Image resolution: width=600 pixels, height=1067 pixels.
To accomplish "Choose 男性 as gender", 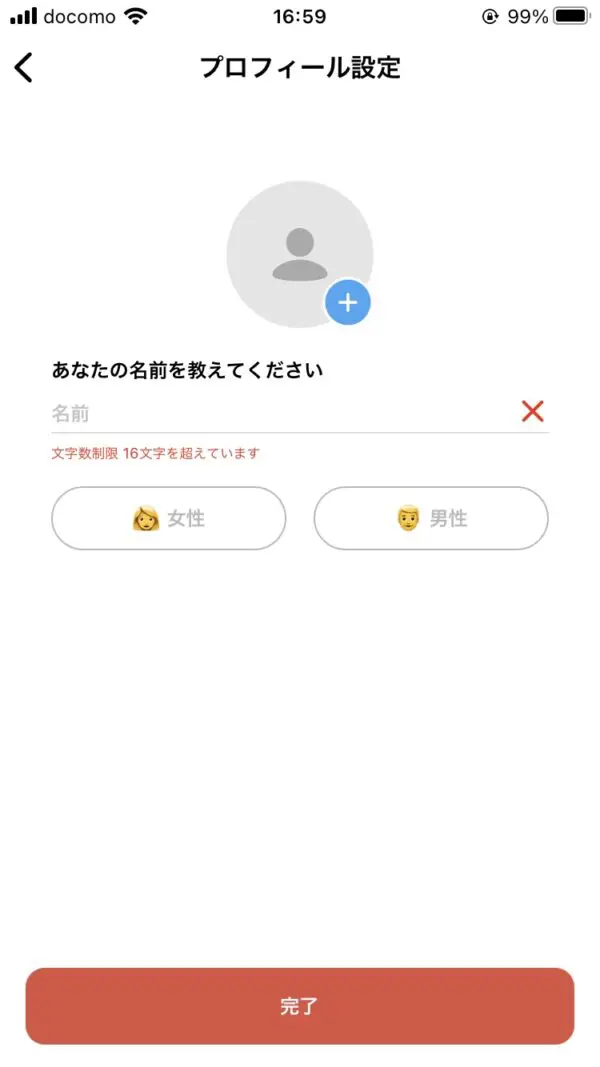I will click(431, 518).
